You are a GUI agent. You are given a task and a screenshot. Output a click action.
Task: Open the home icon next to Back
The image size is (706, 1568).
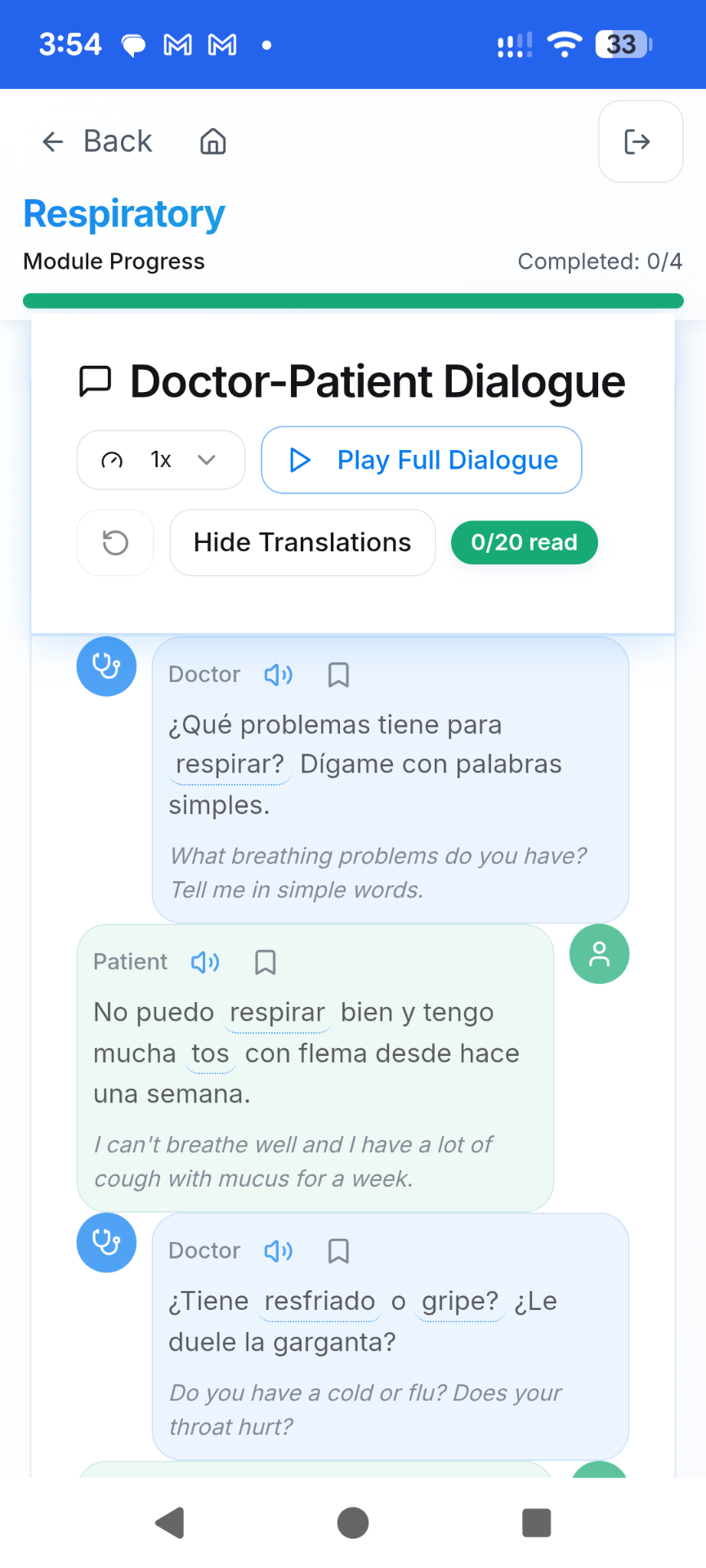pyautogui.click(x=213, y=141)
